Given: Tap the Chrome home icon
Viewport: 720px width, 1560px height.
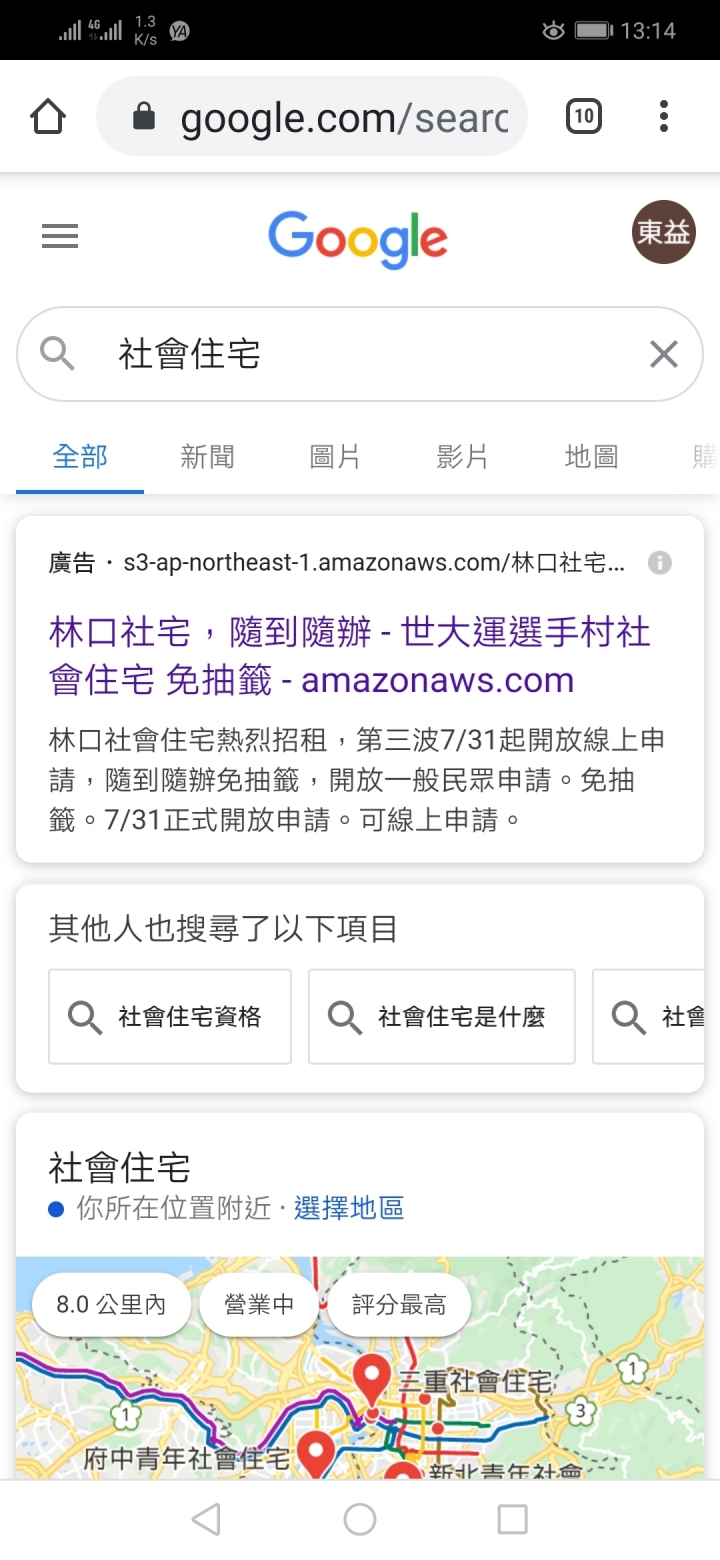Looking at the screenshot, I should (48, 117).
